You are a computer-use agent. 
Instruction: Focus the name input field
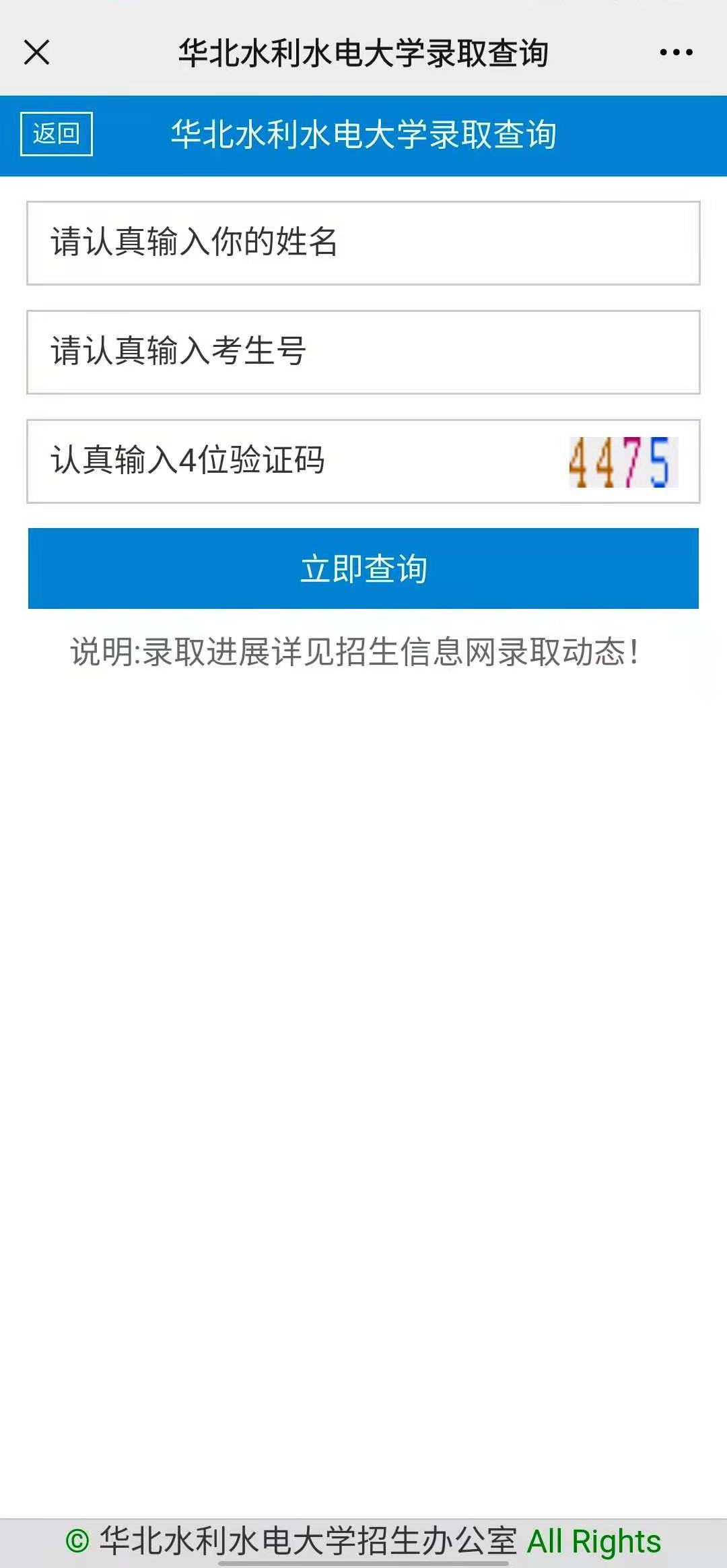point(363,243)
